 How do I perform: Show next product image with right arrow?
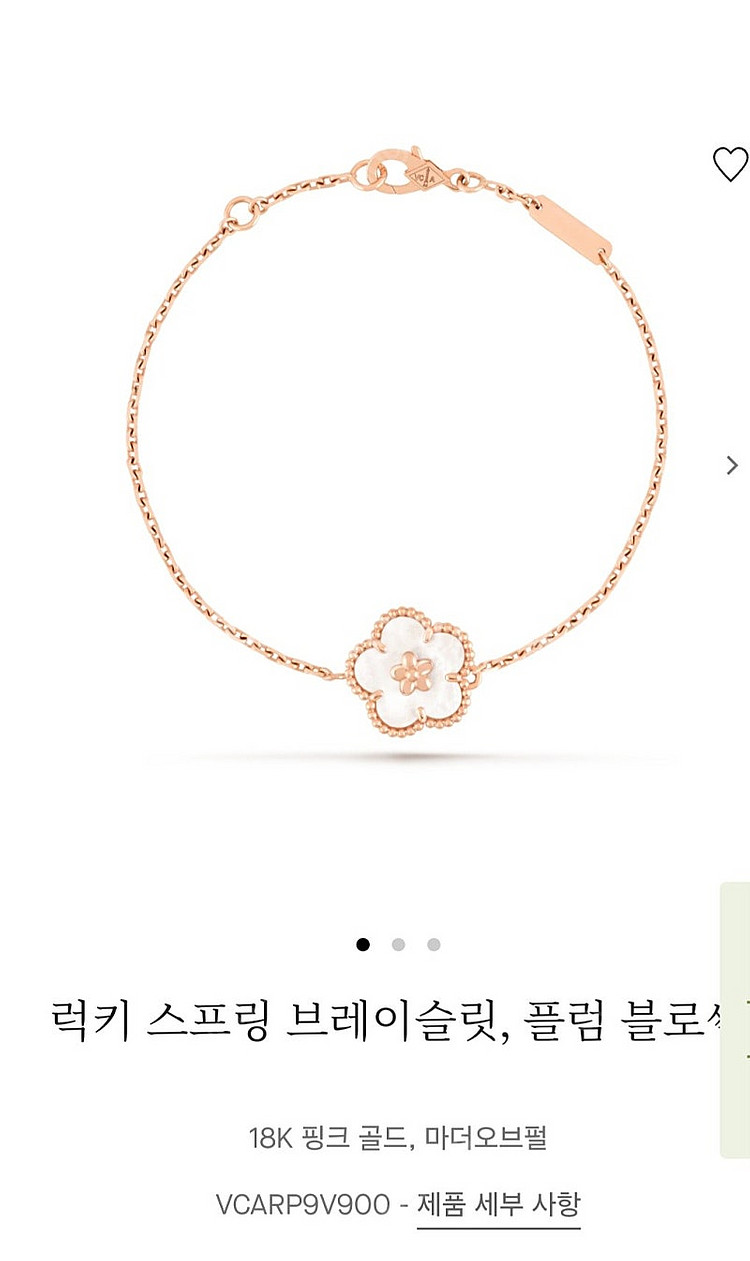point(732,465)
